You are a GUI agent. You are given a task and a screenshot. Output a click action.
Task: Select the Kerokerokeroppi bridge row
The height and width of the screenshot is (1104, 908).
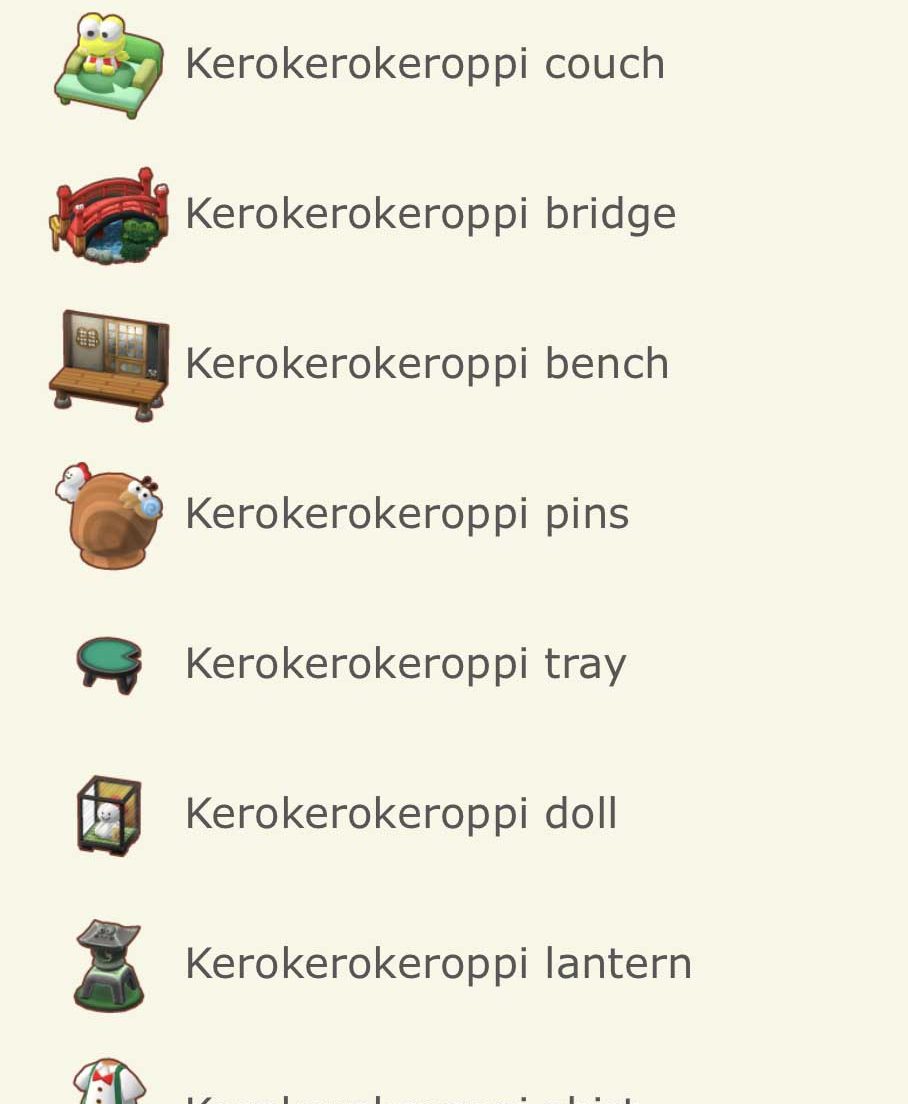tap(430, 214)
